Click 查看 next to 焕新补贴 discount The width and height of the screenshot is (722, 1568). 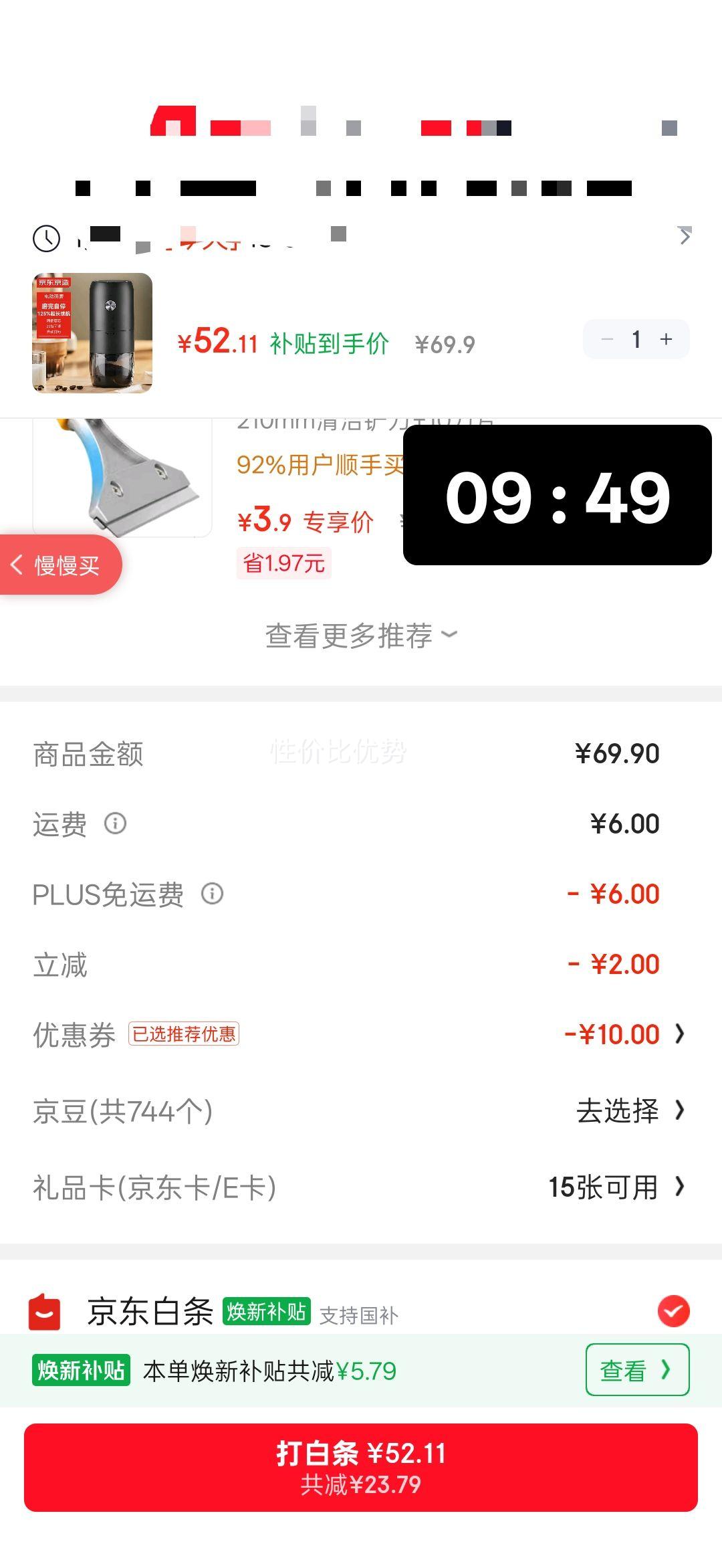[636, 1369]
